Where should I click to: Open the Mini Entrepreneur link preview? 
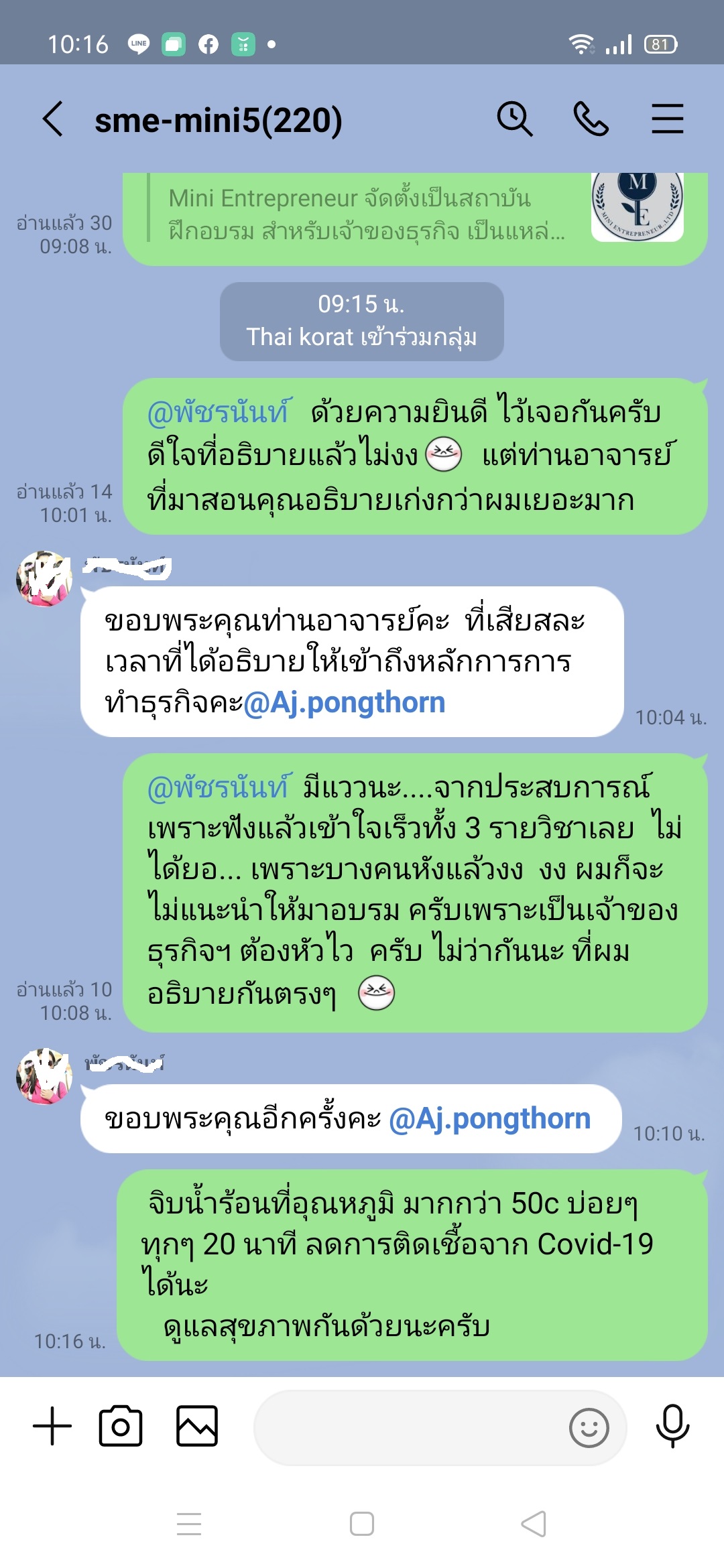[416, 216]
